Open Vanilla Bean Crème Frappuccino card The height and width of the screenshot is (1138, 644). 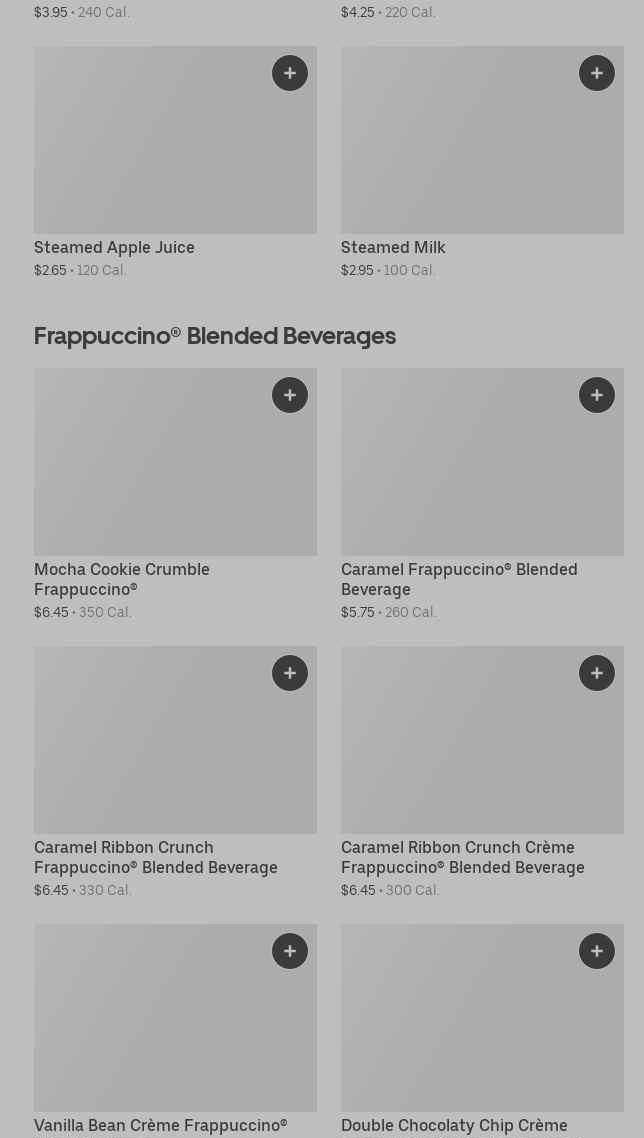click(150, 1030)
